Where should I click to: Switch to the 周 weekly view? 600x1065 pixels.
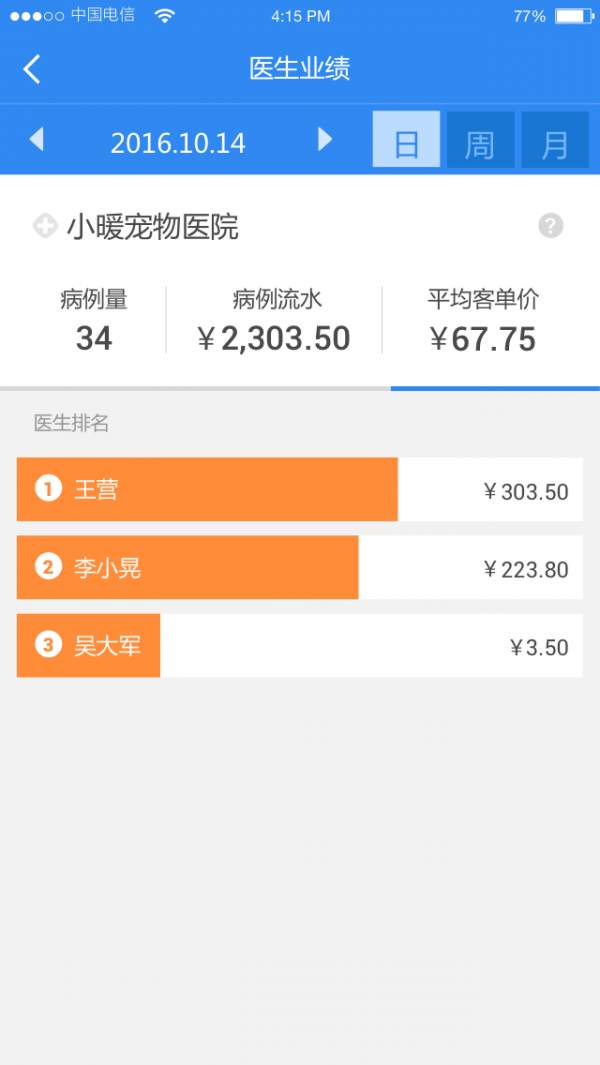[480, 140]
